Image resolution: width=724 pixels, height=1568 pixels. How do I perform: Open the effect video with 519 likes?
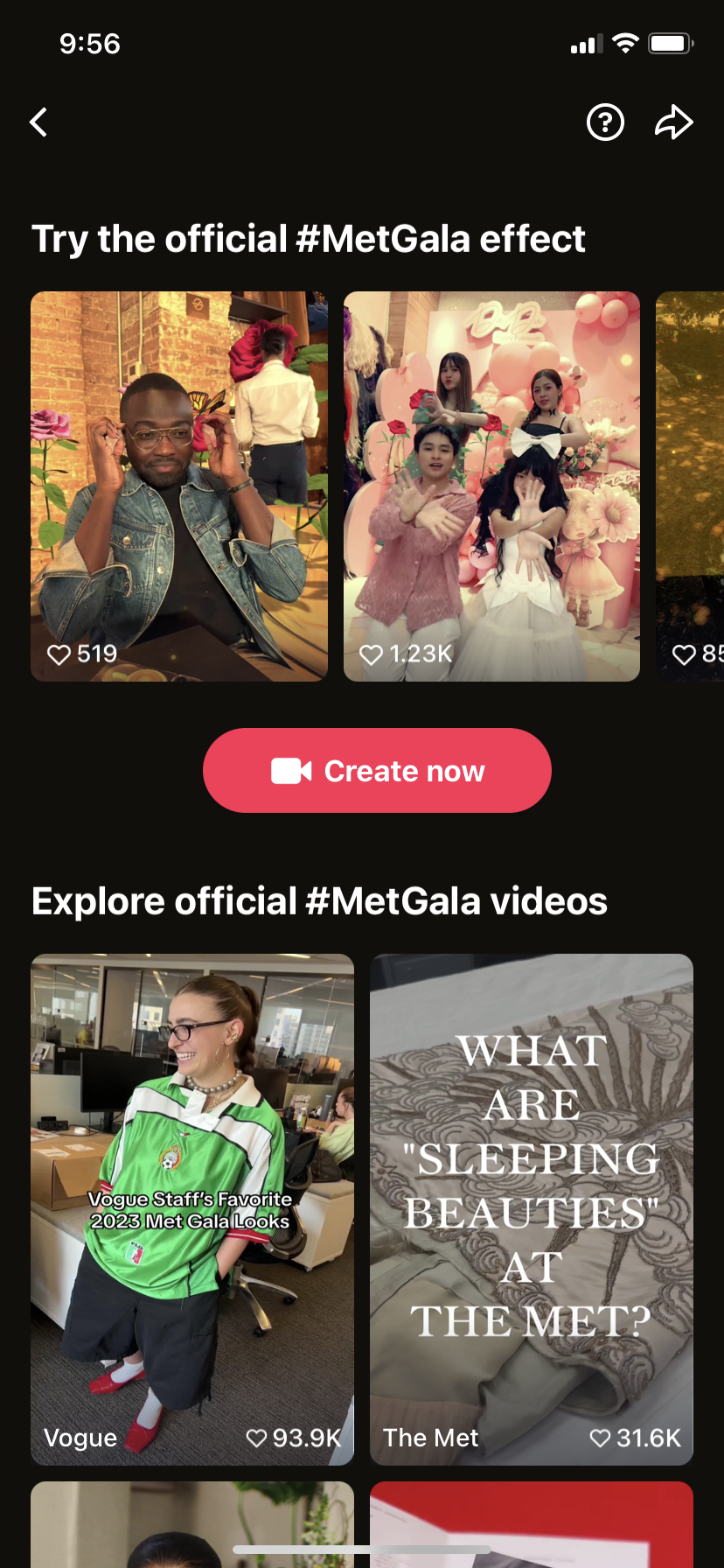click(x=179, y=486)
